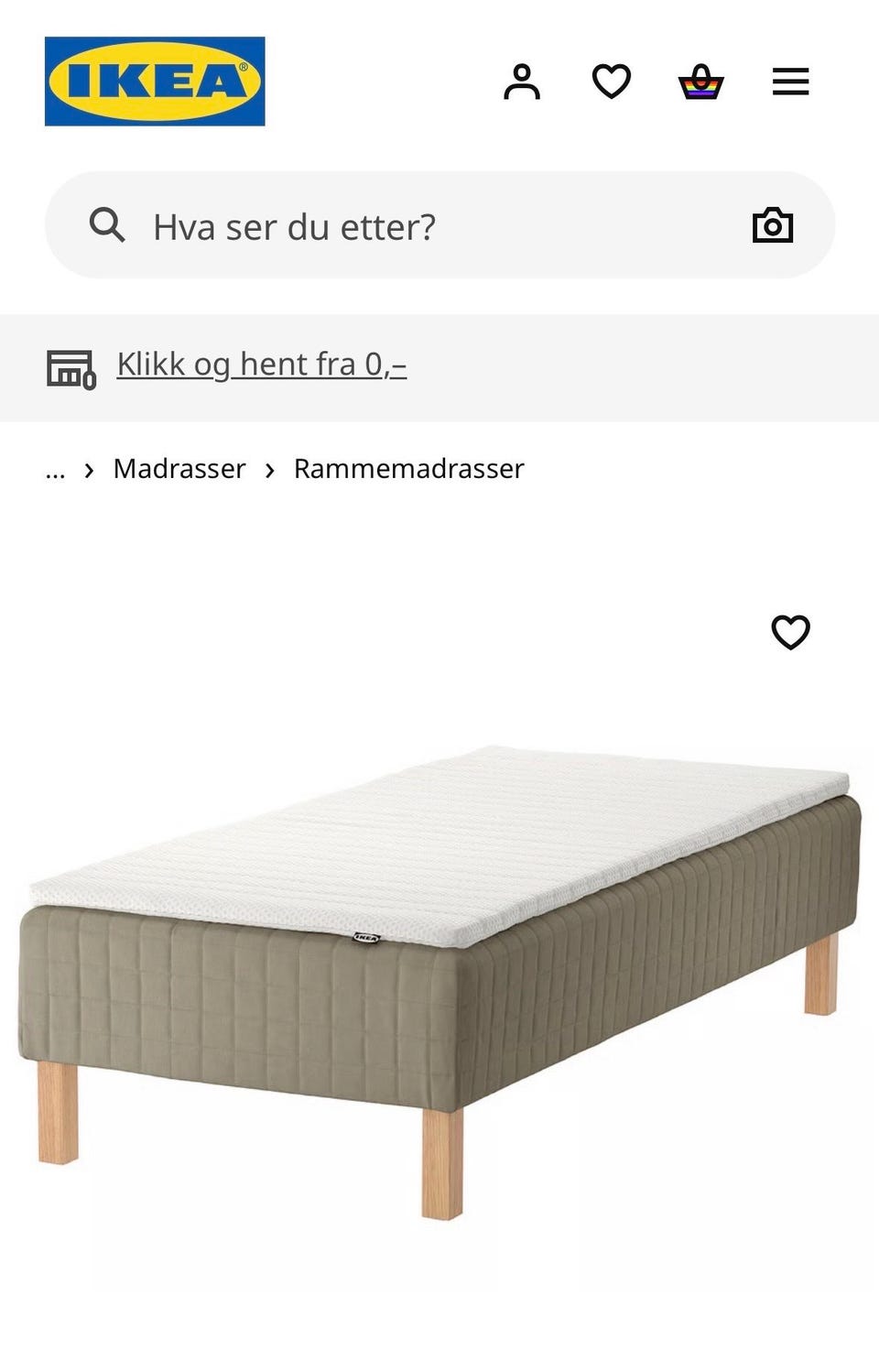Open the hamburger navigation menu
The height and width of the screenshot is (1372, 879).
[789, 82]
